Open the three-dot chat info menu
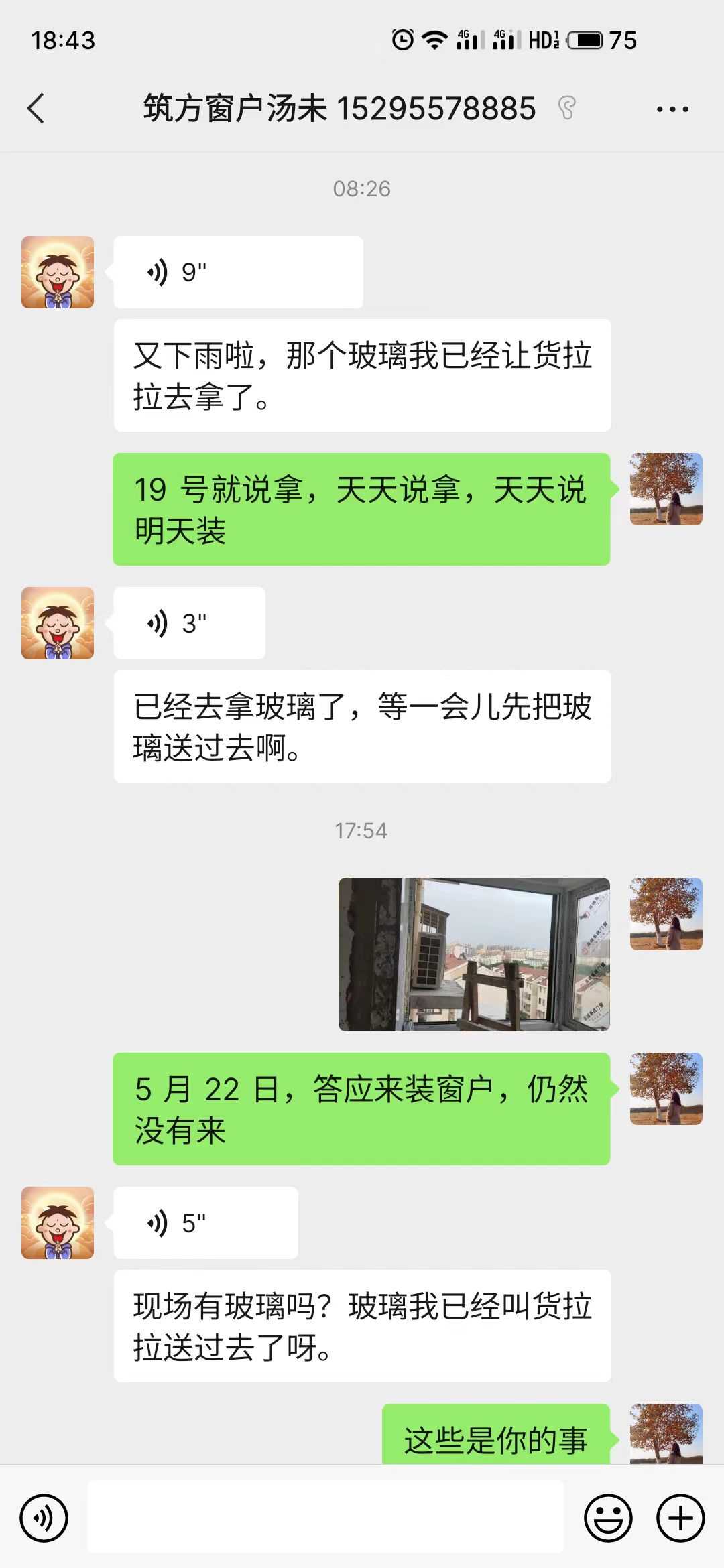The image size is (724, 1568). (x=672, y=109)
